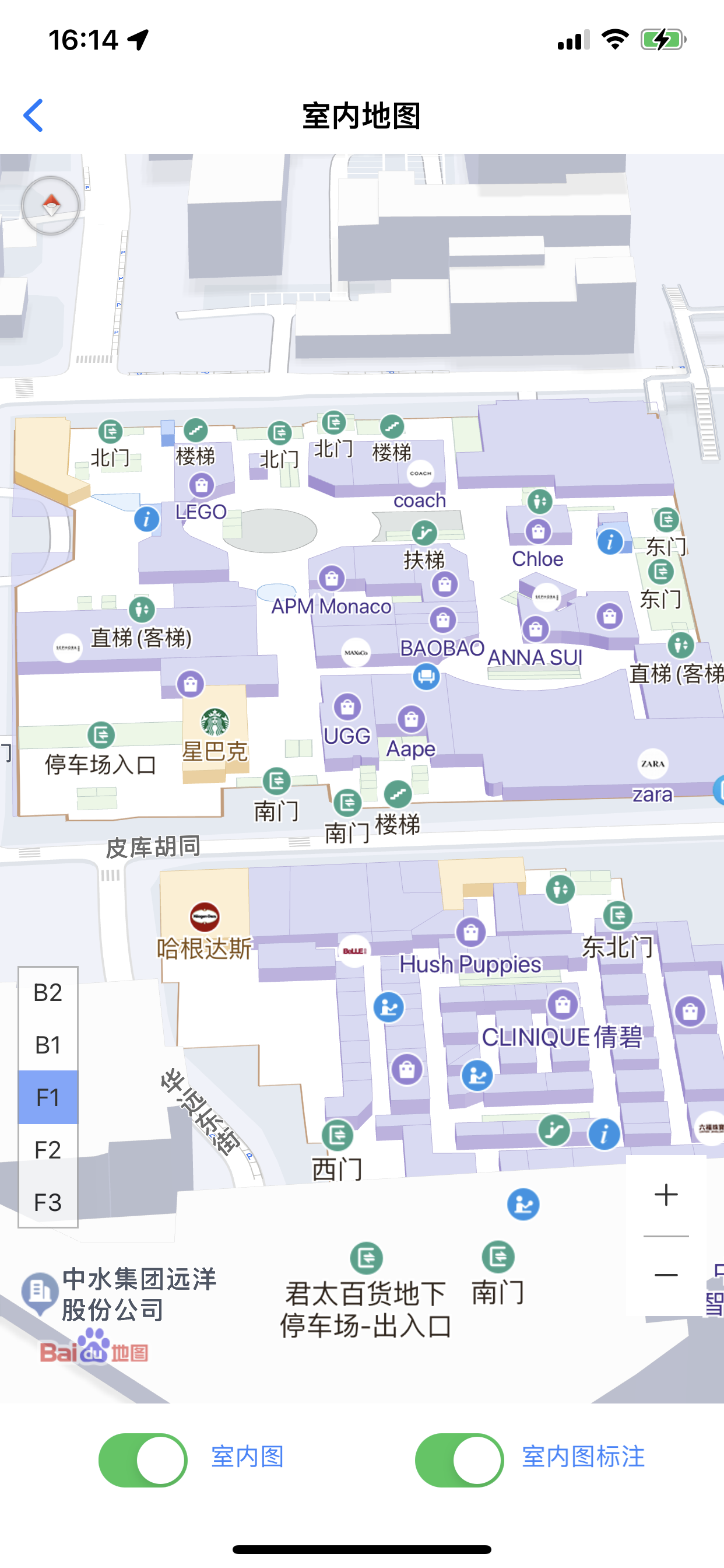Image resolution: width=724 pixels, height=1568 pixels.
Task: Toggle the 室内图 switch off
Action: click(x=143, y=1459)
